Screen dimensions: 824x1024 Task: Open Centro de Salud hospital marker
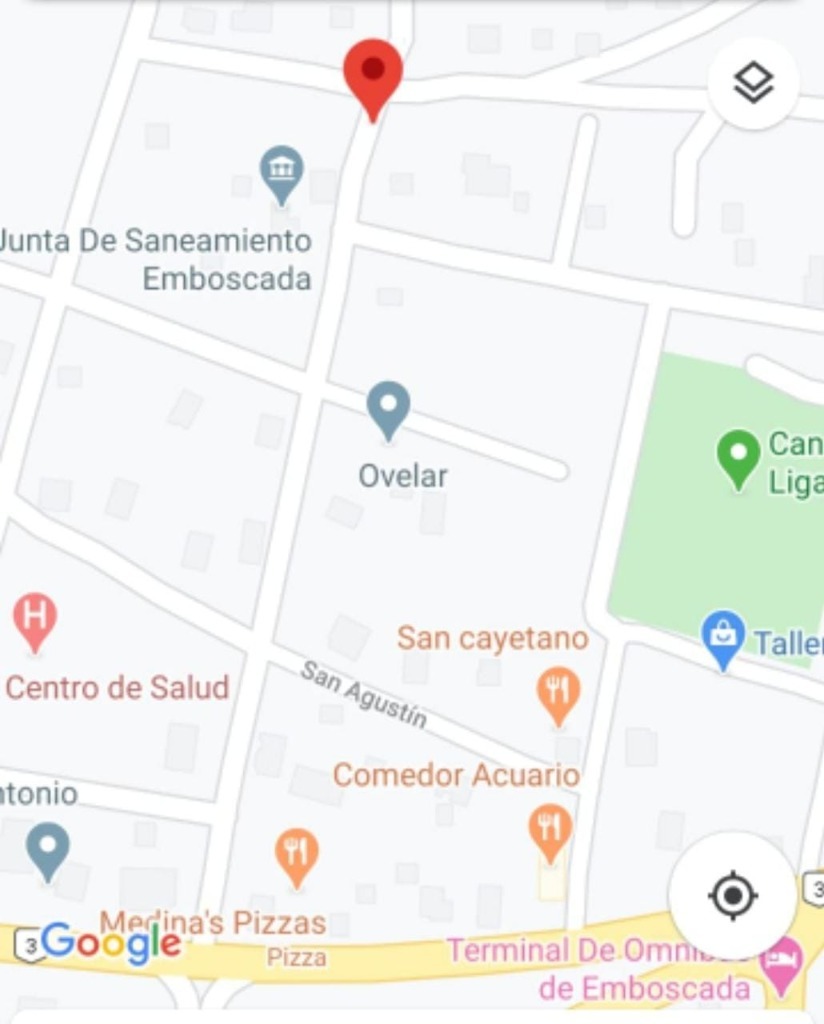35,619
